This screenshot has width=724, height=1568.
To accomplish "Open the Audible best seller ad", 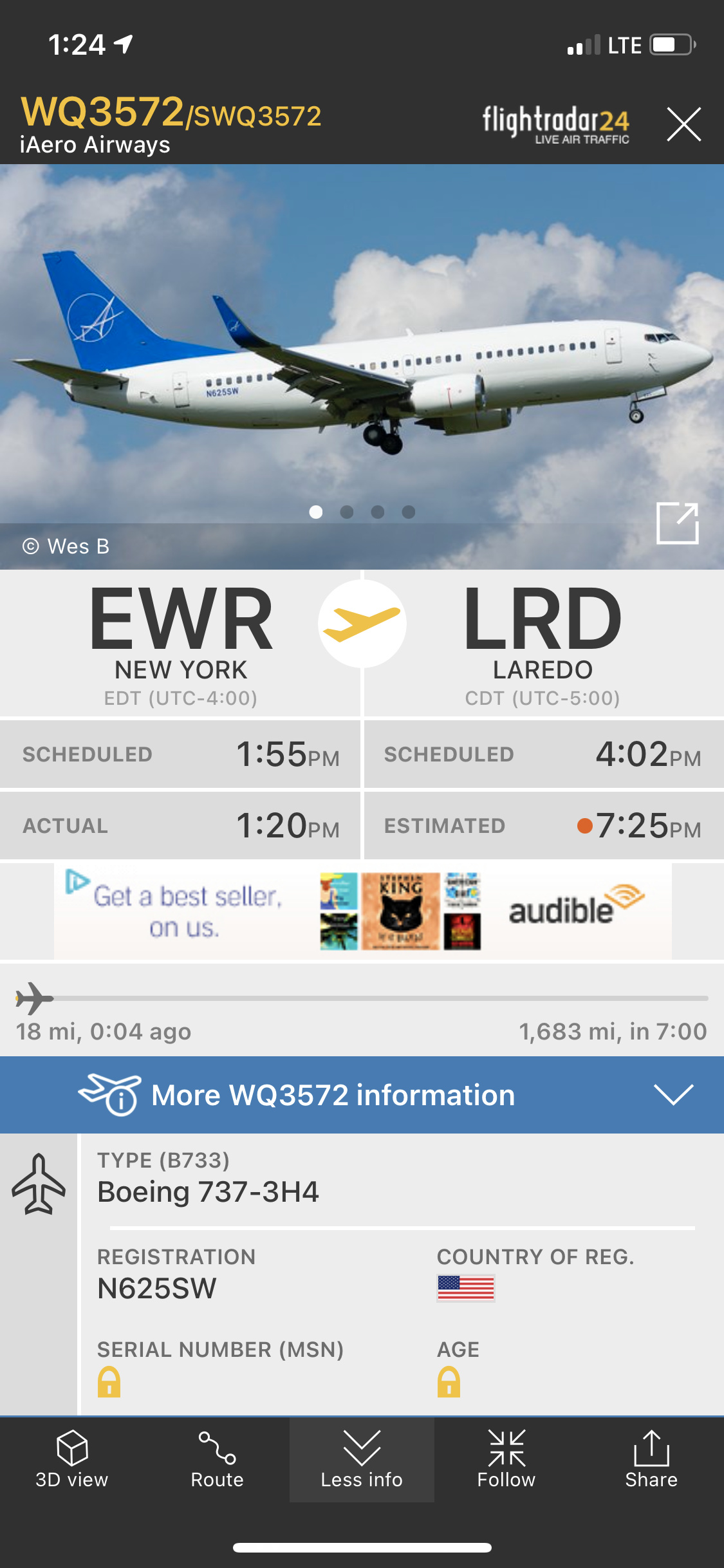I will tap(363, 911).
